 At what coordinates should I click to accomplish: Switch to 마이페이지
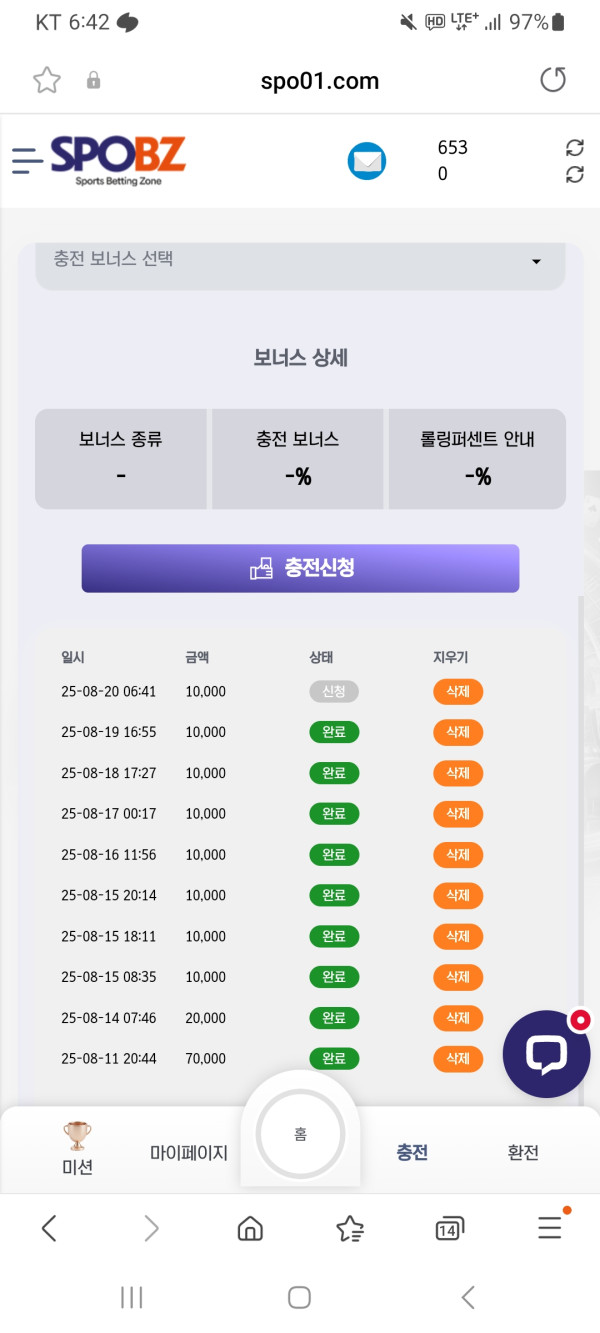coord(189,1153)
